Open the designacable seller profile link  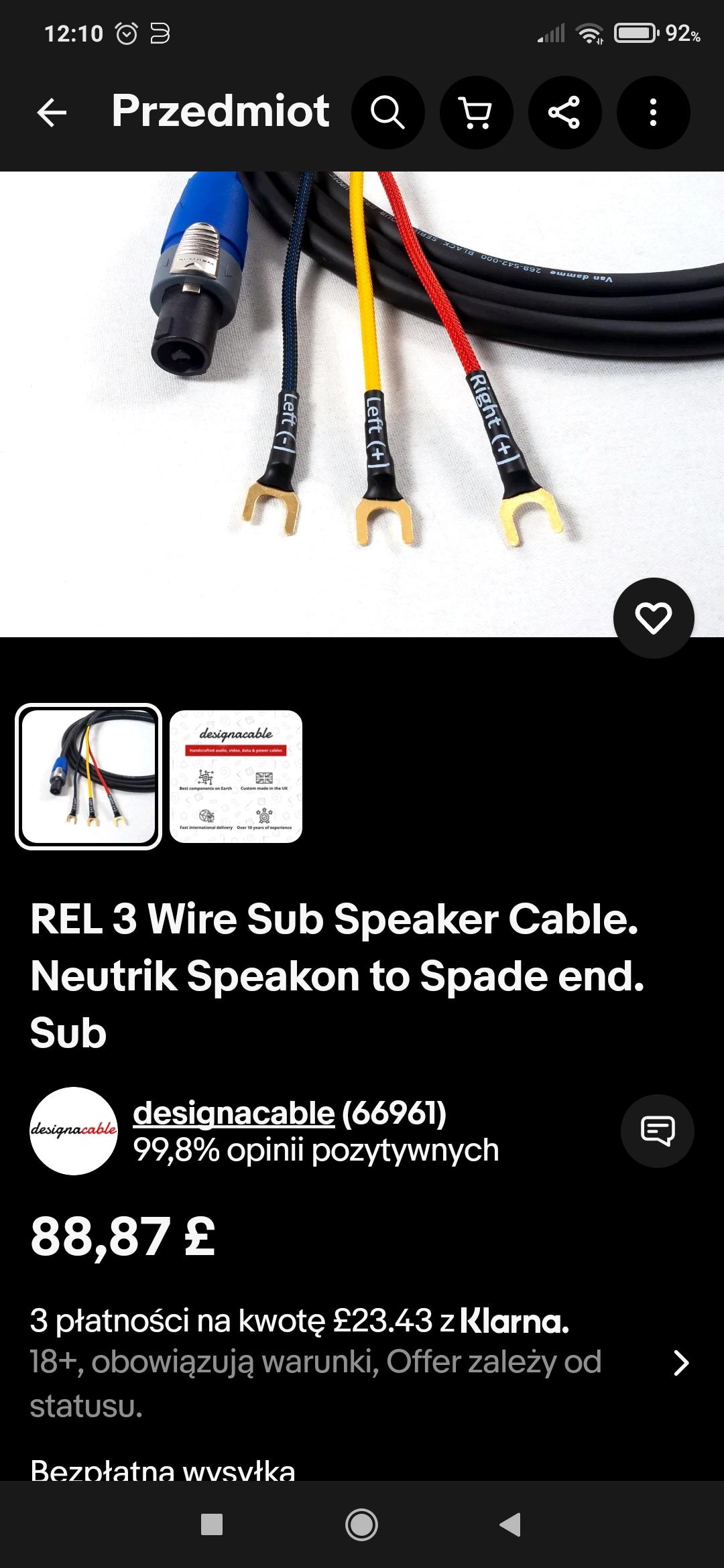(x=233, y=1113)
